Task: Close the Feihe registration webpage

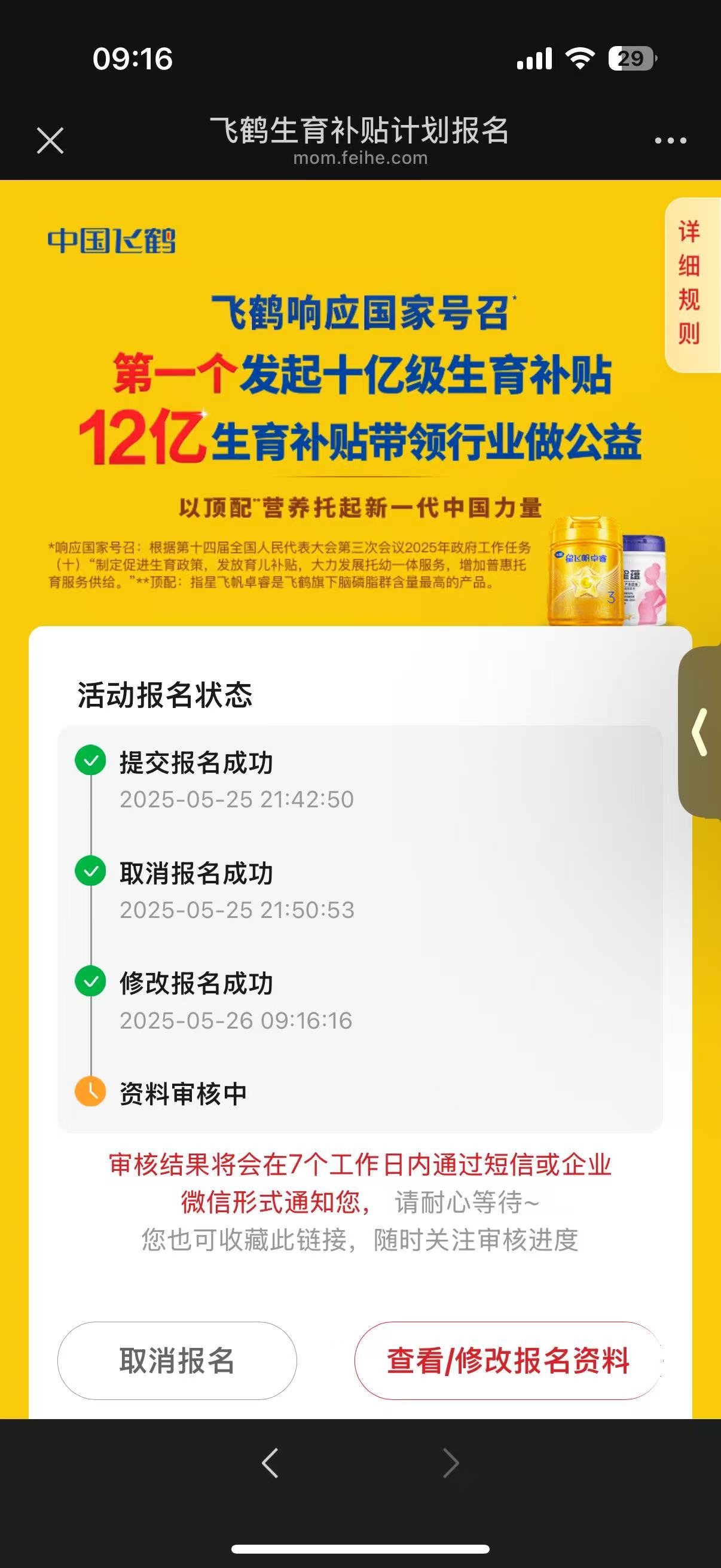Action: 50,141
